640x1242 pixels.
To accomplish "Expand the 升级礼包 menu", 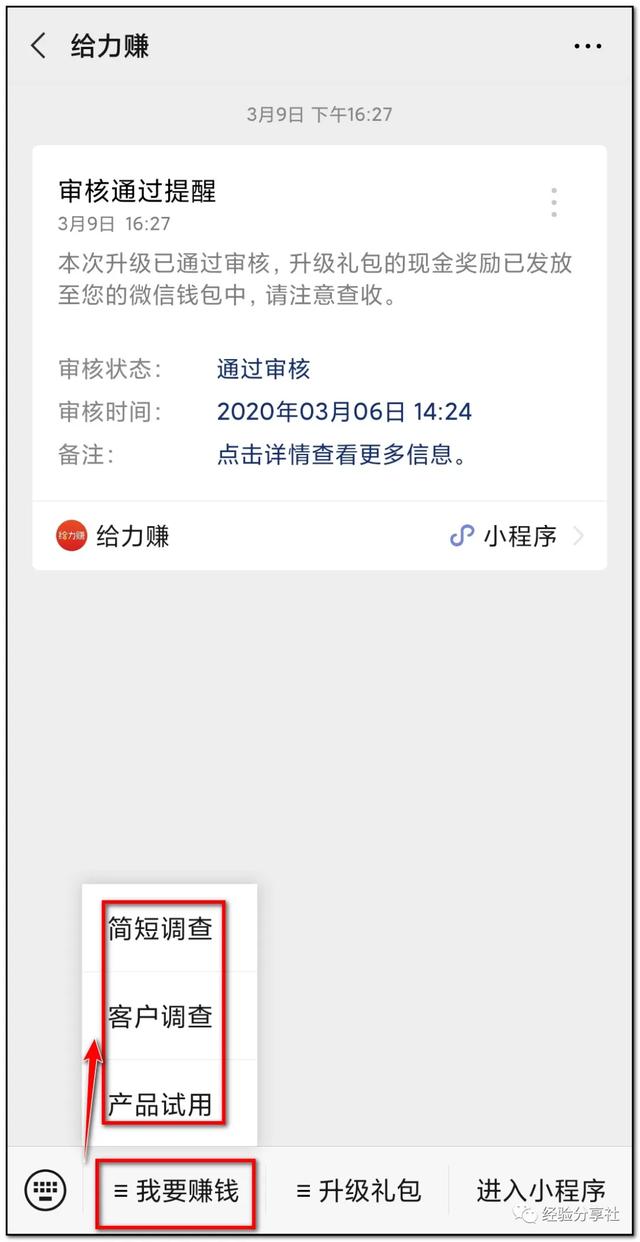I will click(358, 1191).
